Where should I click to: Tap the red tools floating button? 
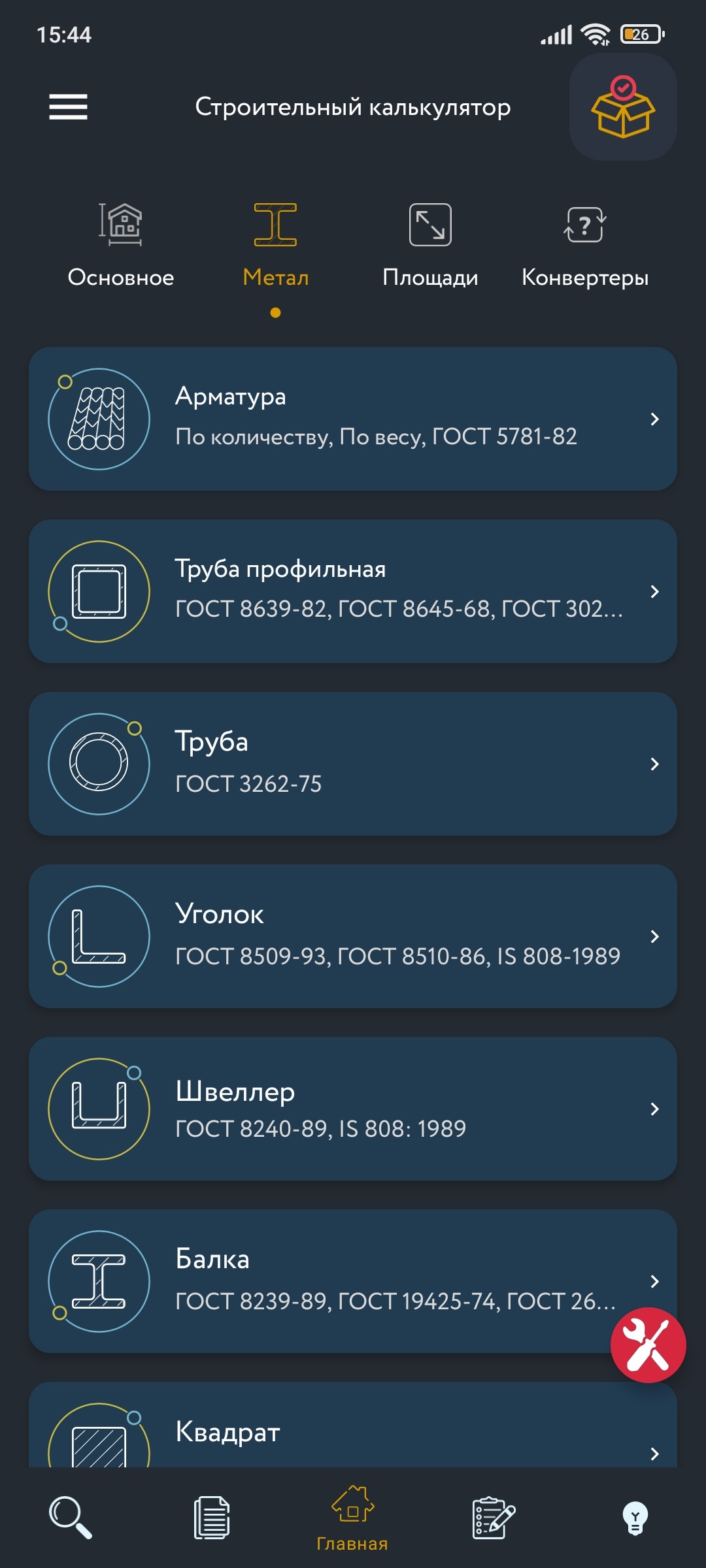click(648, 1345)
